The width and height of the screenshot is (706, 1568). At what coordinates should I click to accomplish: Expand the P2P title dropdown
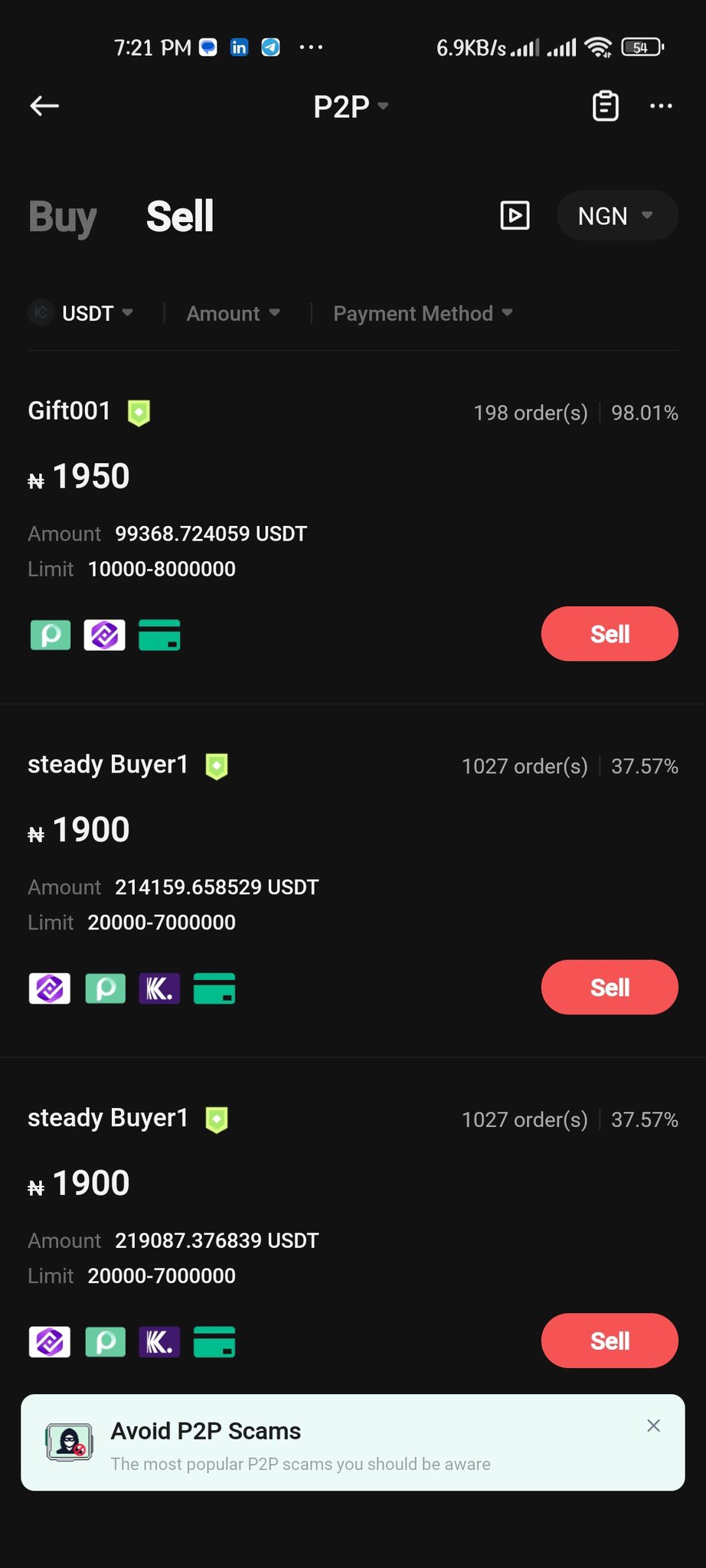[351, 106]
